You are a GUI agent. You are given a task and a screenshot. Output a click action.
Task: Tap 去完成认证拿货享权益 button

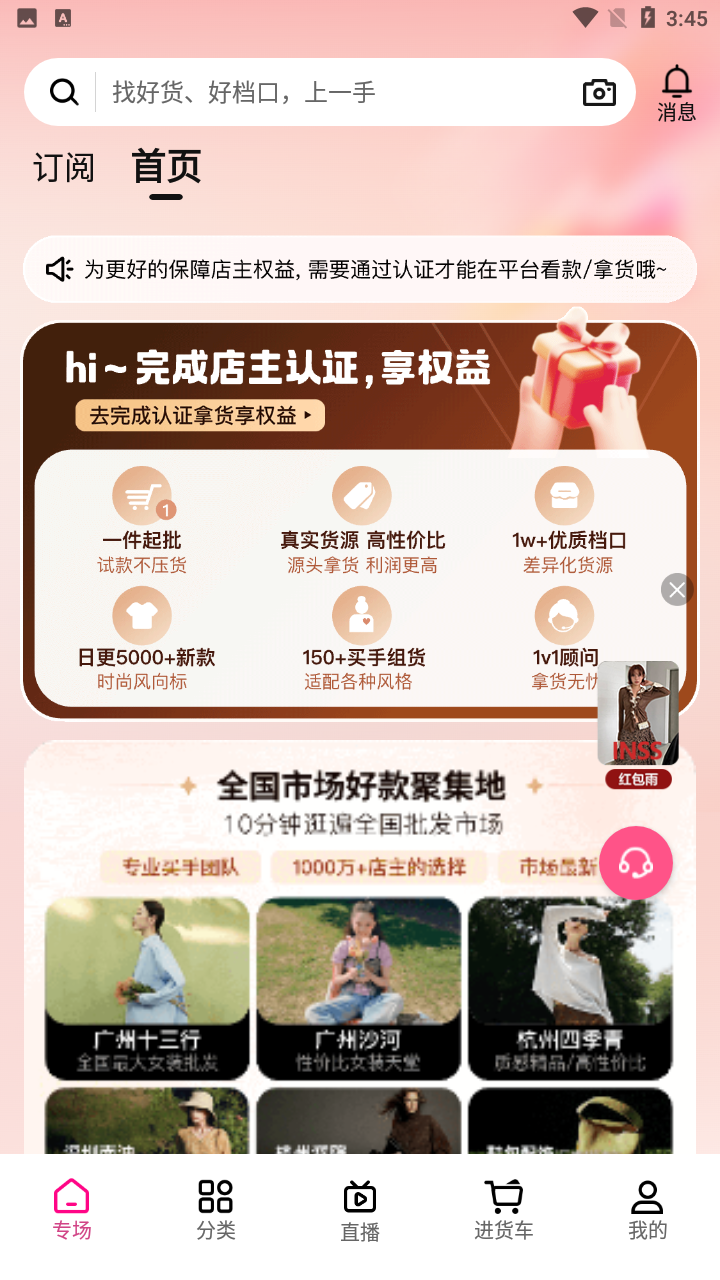coord(200,416)
